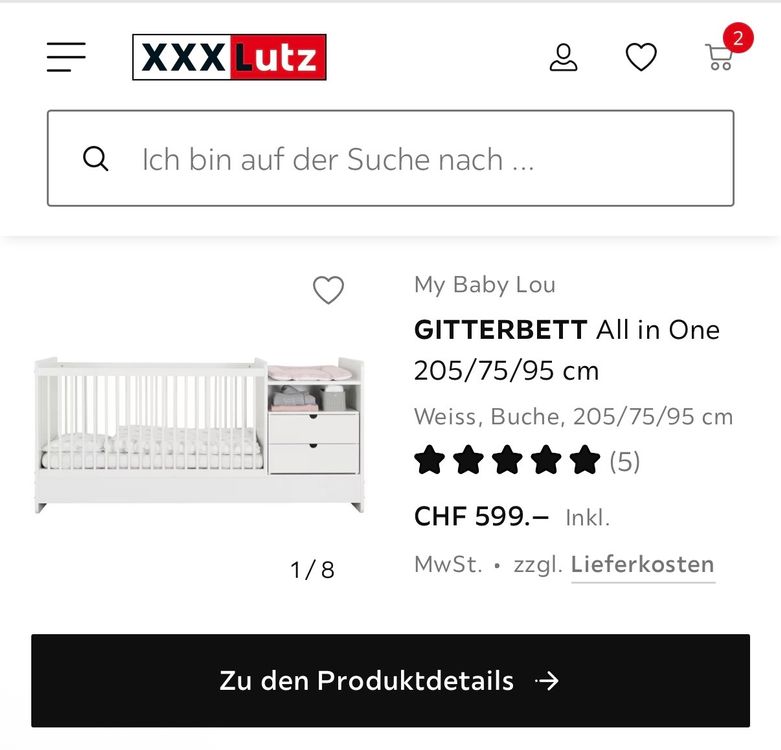Open the 5 star reviews rating

[527, 460]
